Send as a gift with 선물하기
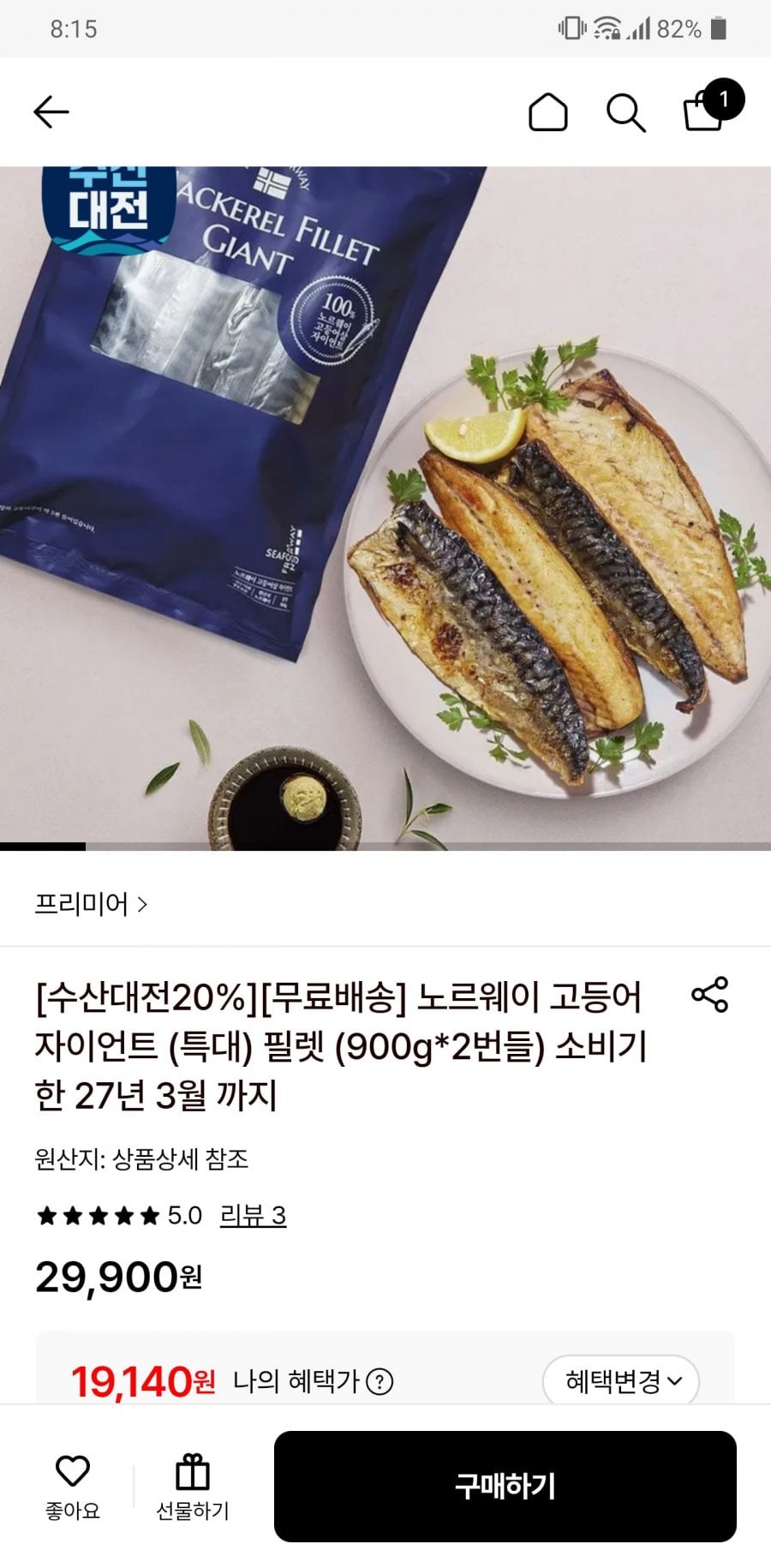The width and height of the screenshot is (771, 1568). pos(192,1487)
